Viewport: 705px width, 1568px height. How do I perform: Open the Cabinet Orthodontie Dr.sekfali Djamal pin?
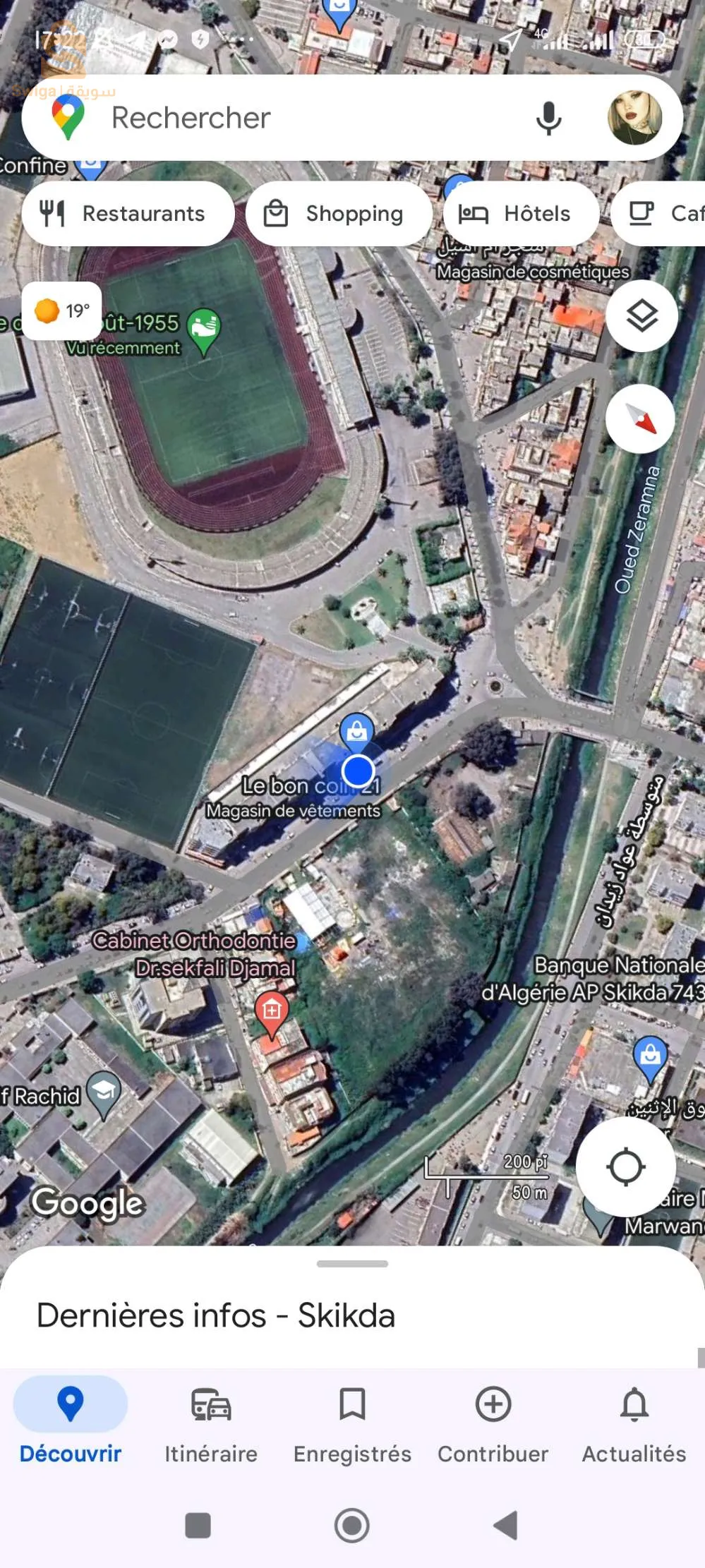click(272, 1012)
